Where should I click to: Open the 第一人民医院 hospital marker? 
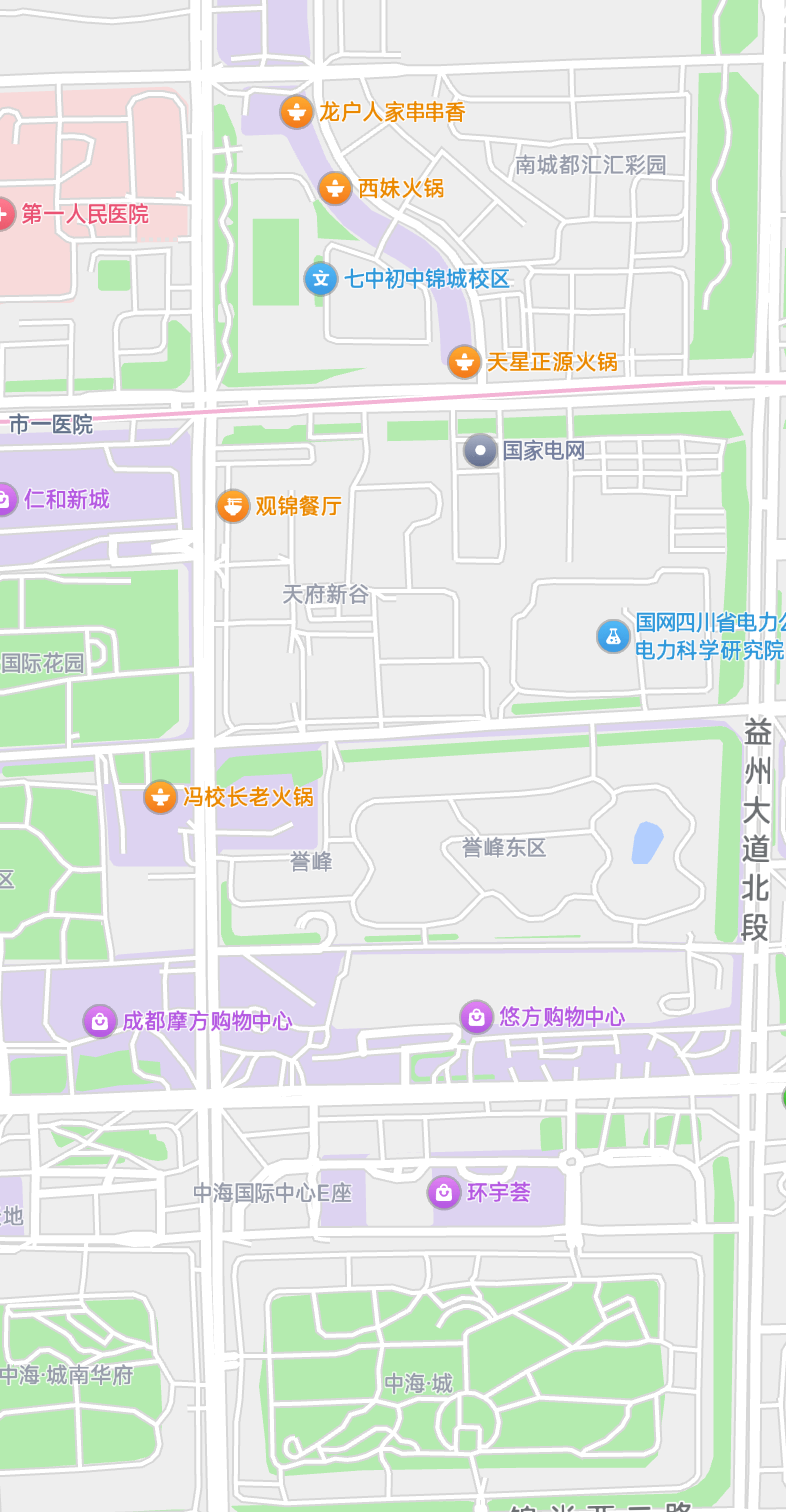[x=5, y=214]
